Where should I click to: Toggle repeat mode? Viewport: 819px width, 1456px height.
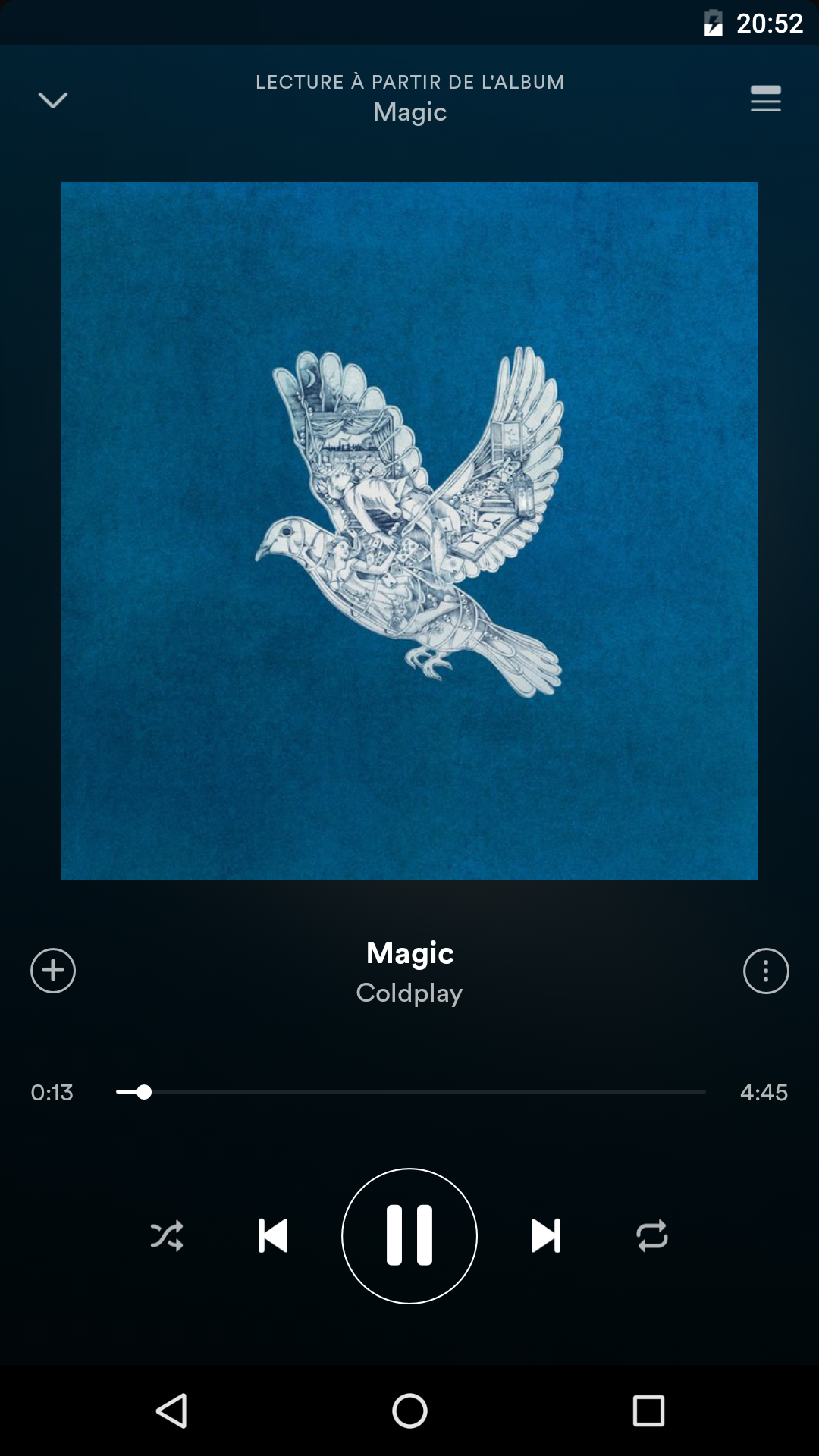coord(652,1236)
